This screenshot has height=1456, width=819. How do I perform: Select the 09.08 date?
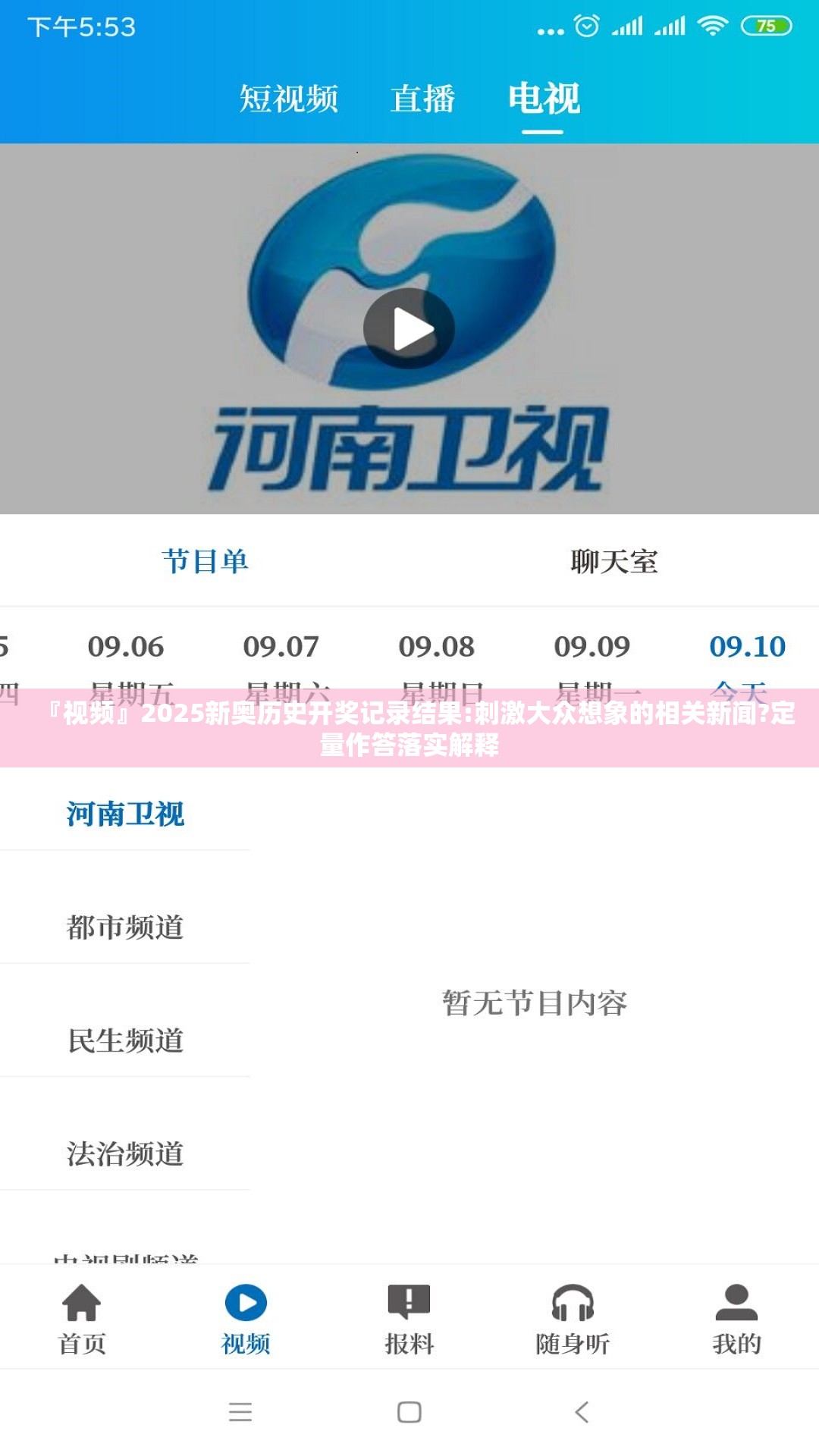pyautogui.click(x=437, y=661)
